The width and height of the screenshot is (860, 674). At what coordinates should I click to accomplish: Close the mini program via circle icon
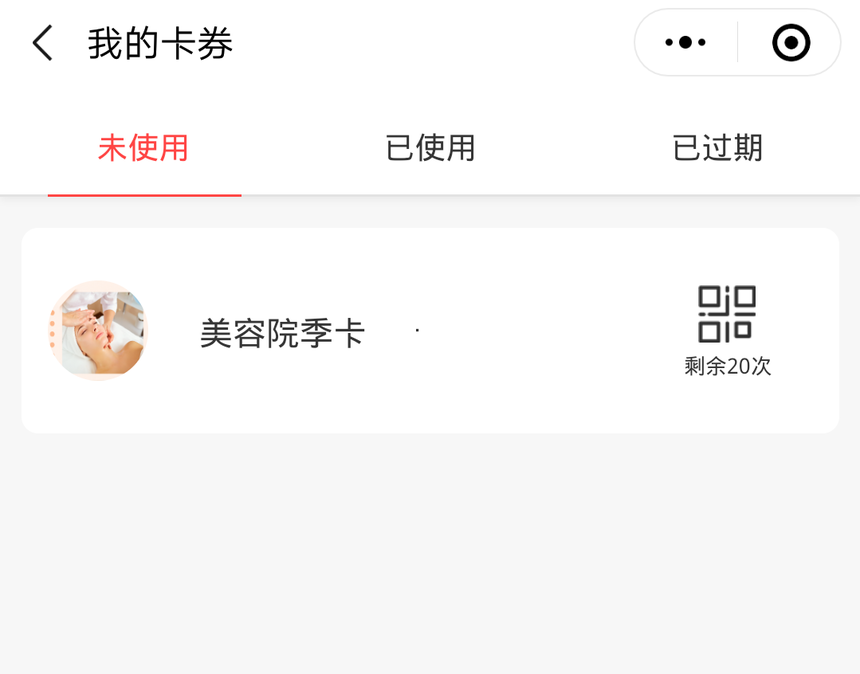tap(791, 43)
